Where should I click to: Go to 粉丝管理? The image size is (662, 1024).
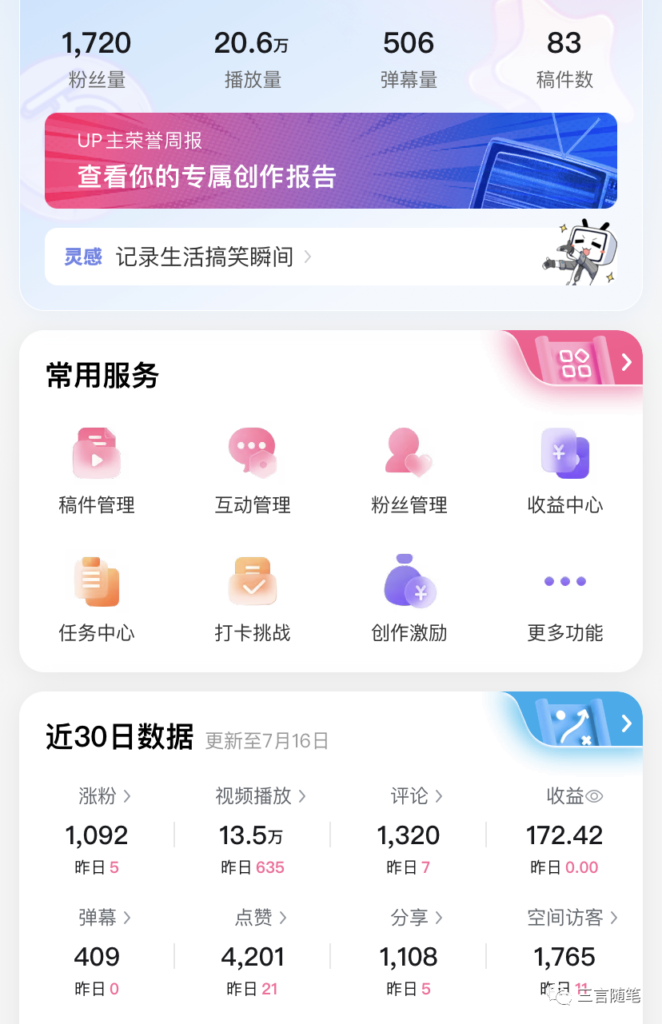tap(408, 470)
